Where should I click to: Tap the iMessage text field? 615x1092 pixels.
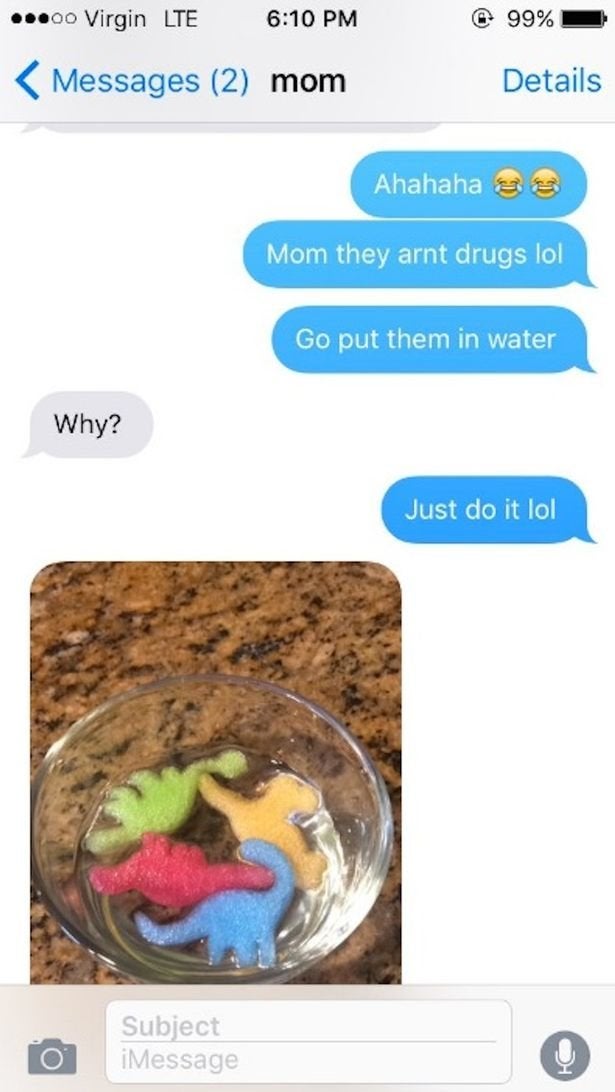(309, 1060)
